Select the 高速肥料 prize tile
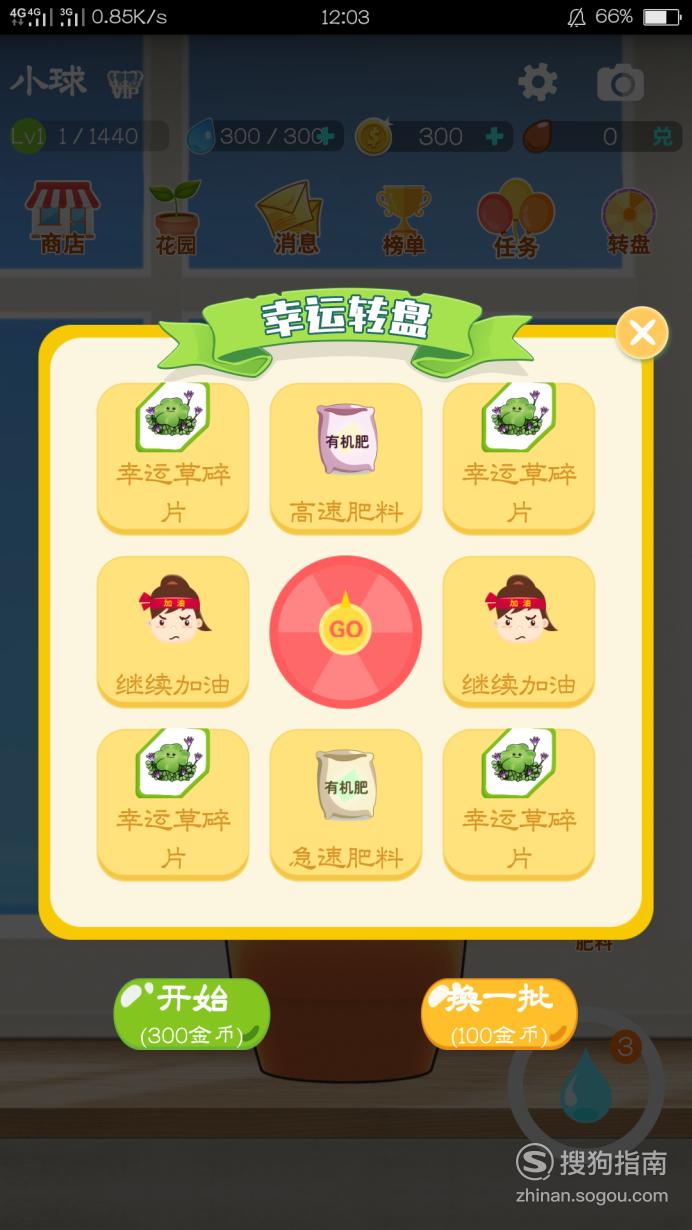The height and width of the screenshot is (1230, 692). coord(346,458)
